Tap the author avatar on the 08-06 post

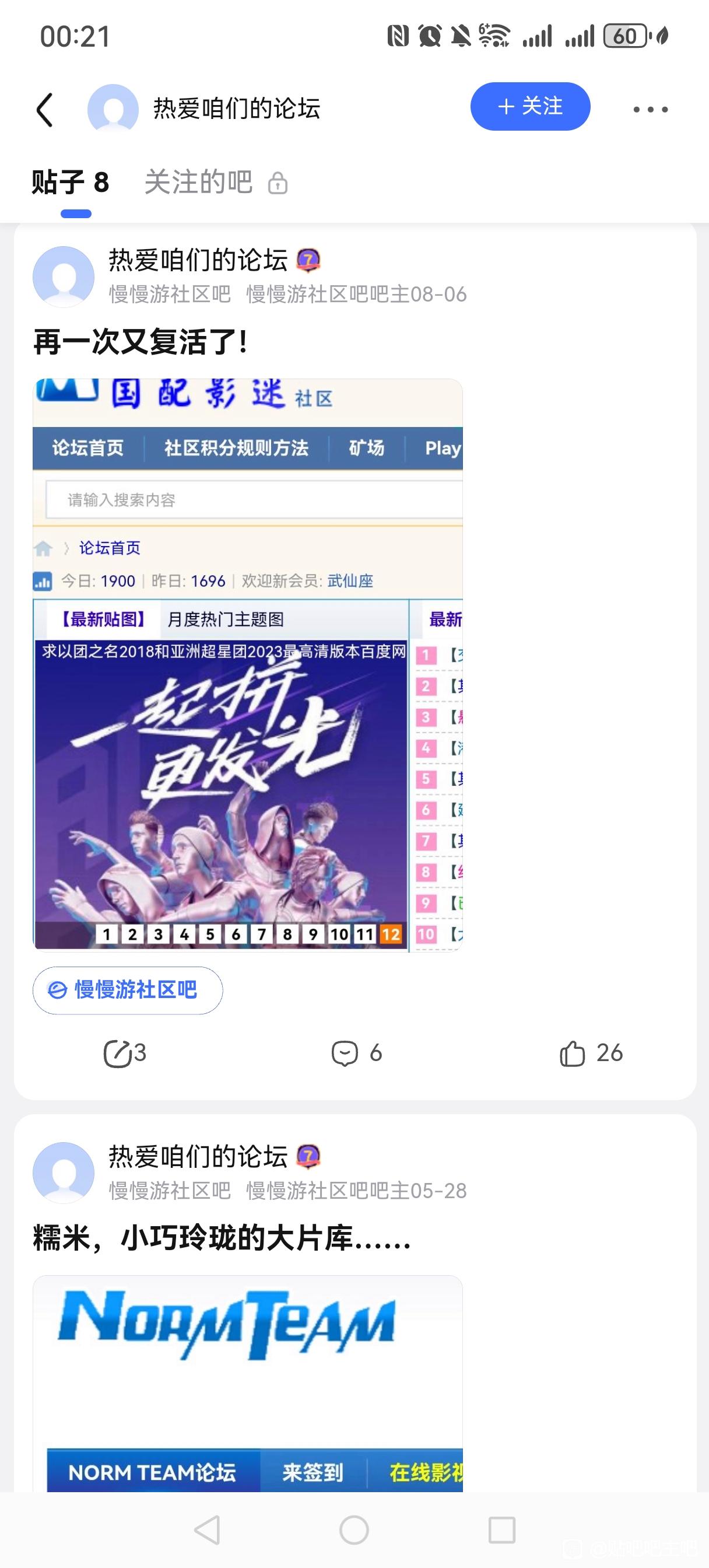coord(64,276)
